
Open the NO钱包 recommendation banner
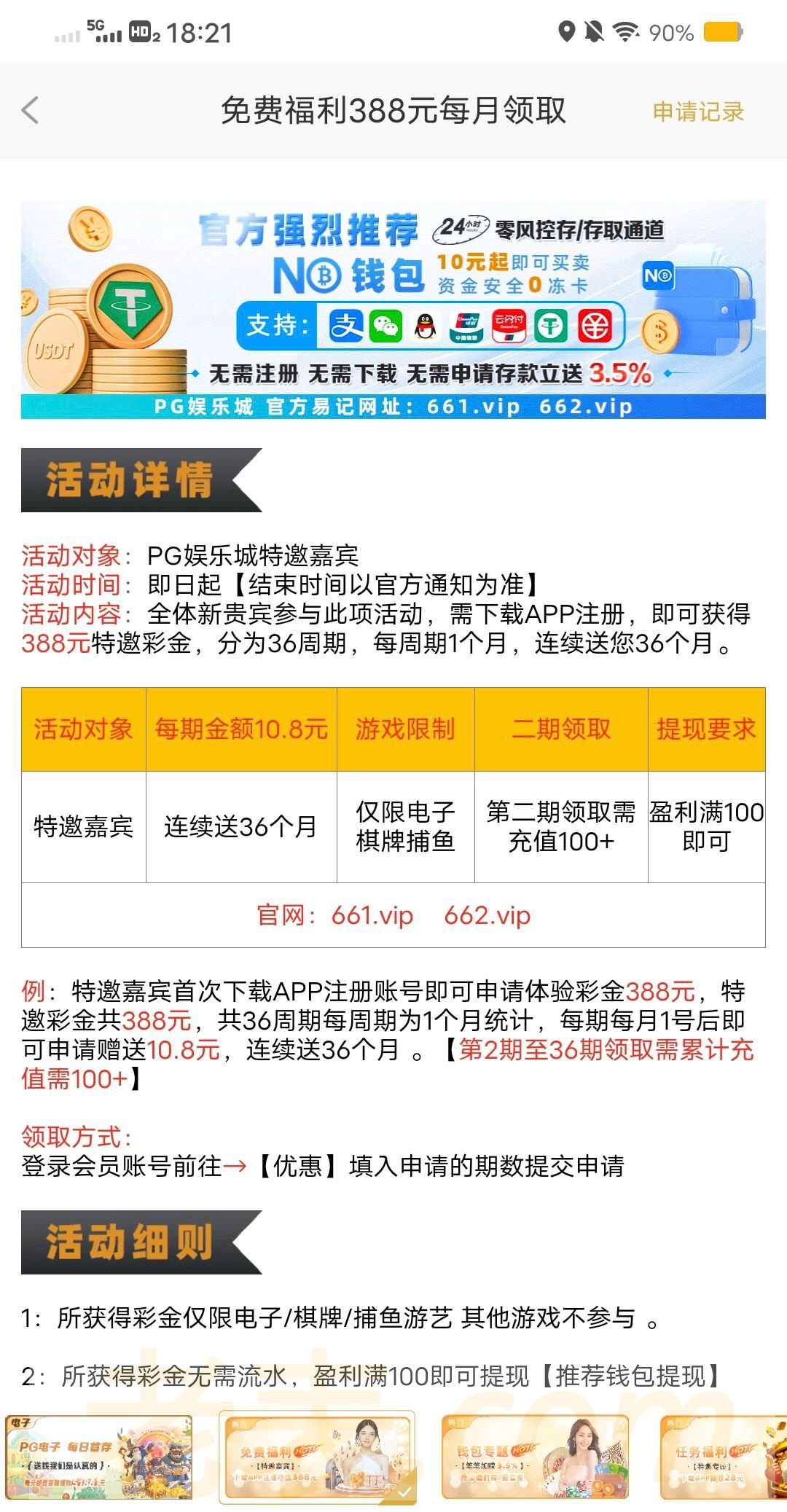tap(393, 310)
